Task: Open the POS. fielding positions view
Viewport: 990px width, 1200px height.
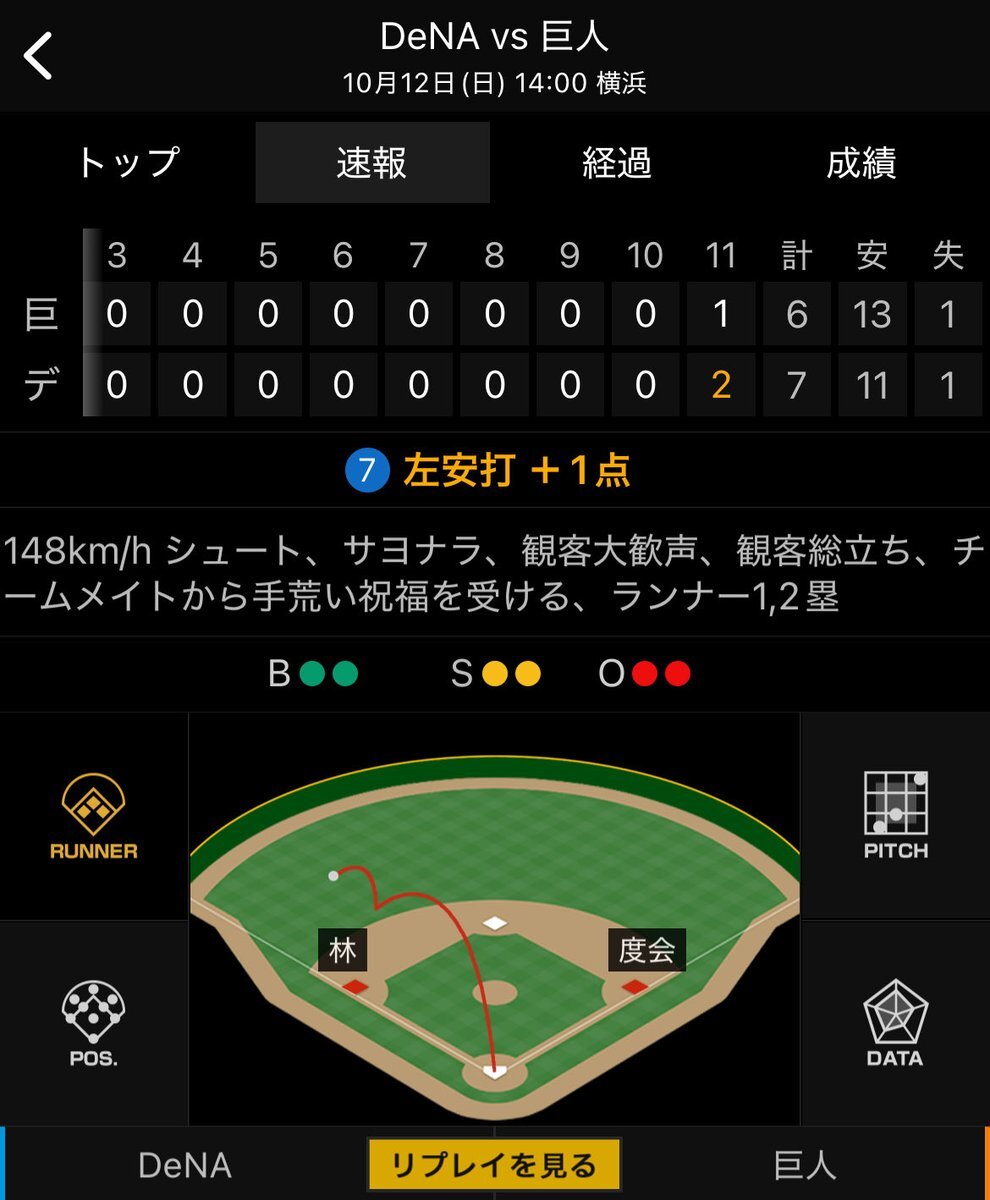Action: pyautogui.click(x=94, y=1024)
